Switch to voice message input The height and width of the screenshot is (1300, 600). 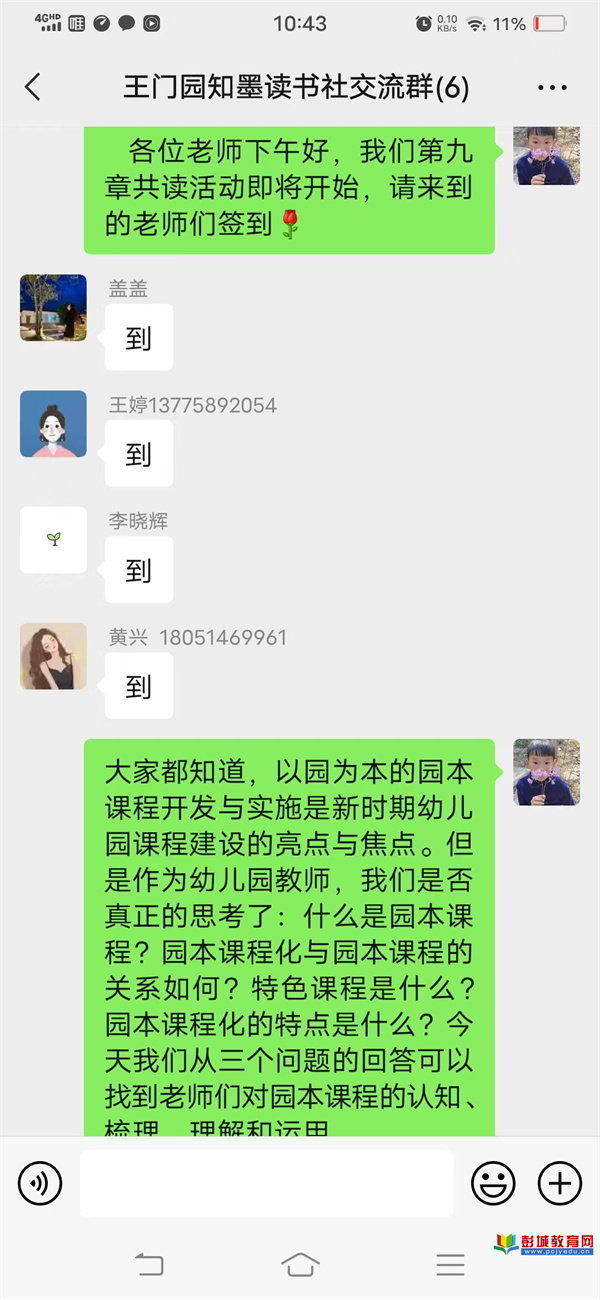coord(40,1184)
